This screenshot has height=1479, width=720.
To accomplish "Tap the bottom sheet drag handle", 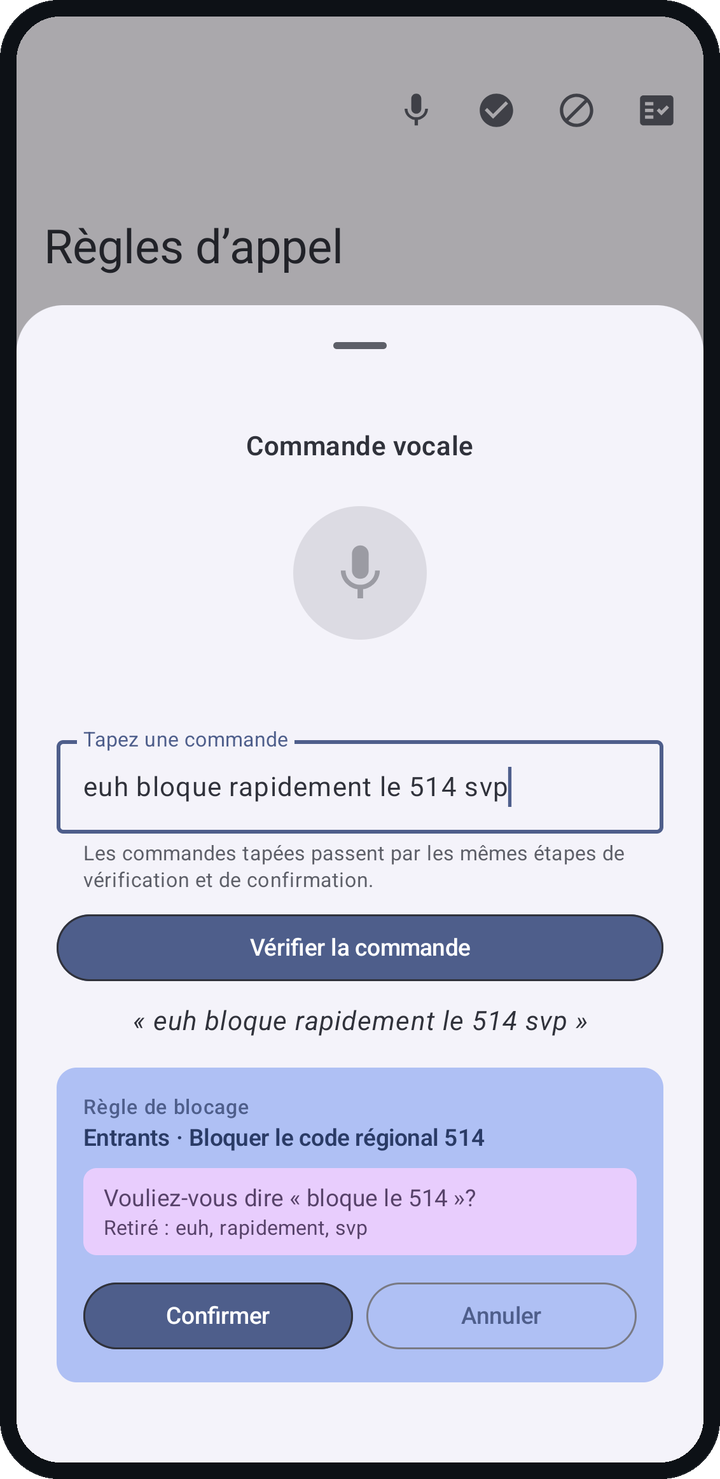I will 360,346.
